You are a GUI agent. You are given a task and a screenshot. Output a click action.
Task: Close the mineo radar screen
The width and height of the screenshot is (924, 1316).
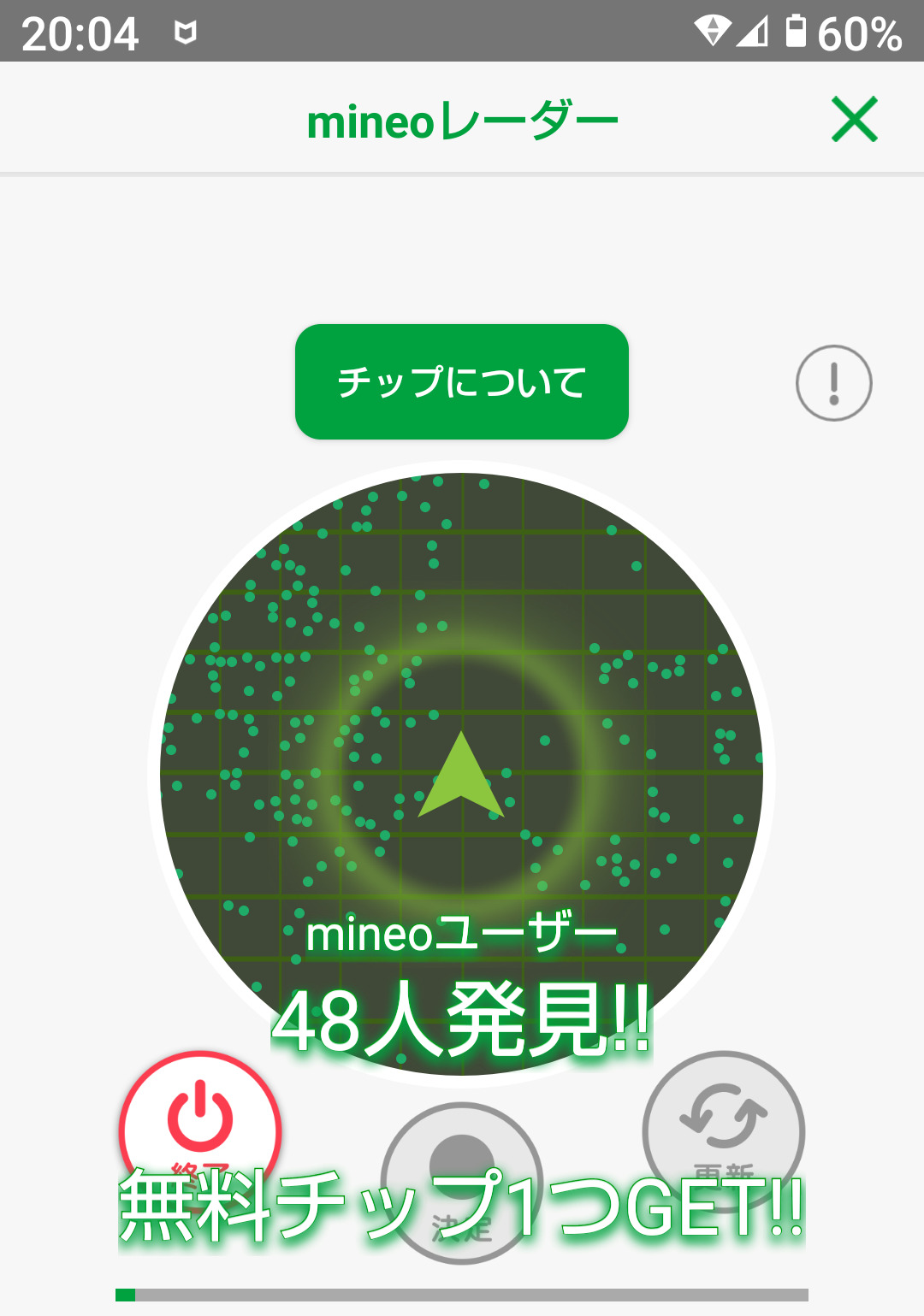point(854,120)
